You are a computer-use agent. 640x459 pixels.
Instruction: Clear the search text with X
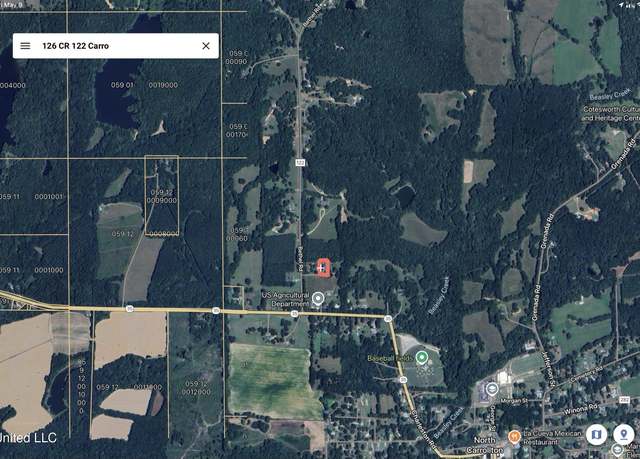pyautogui.click(x=206, y=46)
